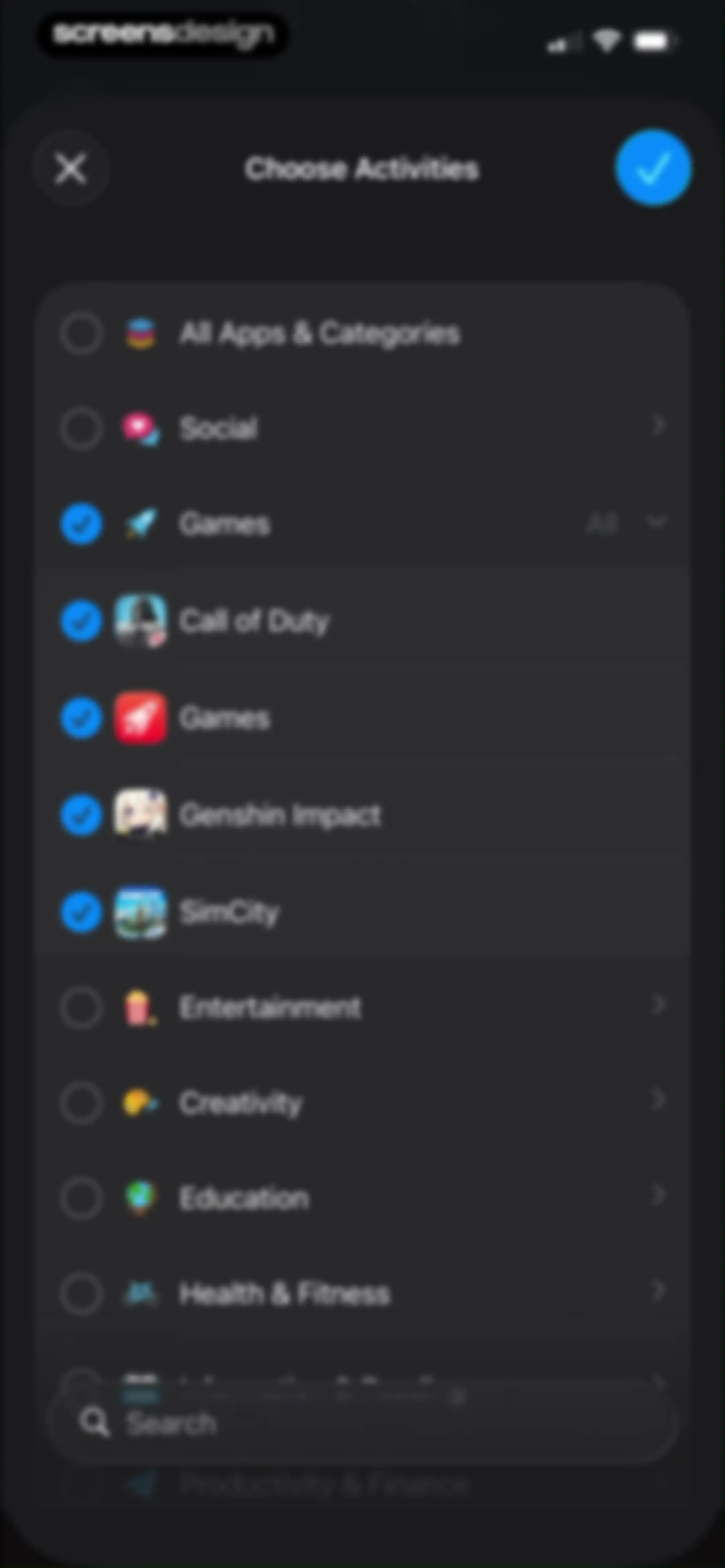Select the Education category checkbox
Viewport: 725px width, 1568px height.
click(x=81, y=1198)
